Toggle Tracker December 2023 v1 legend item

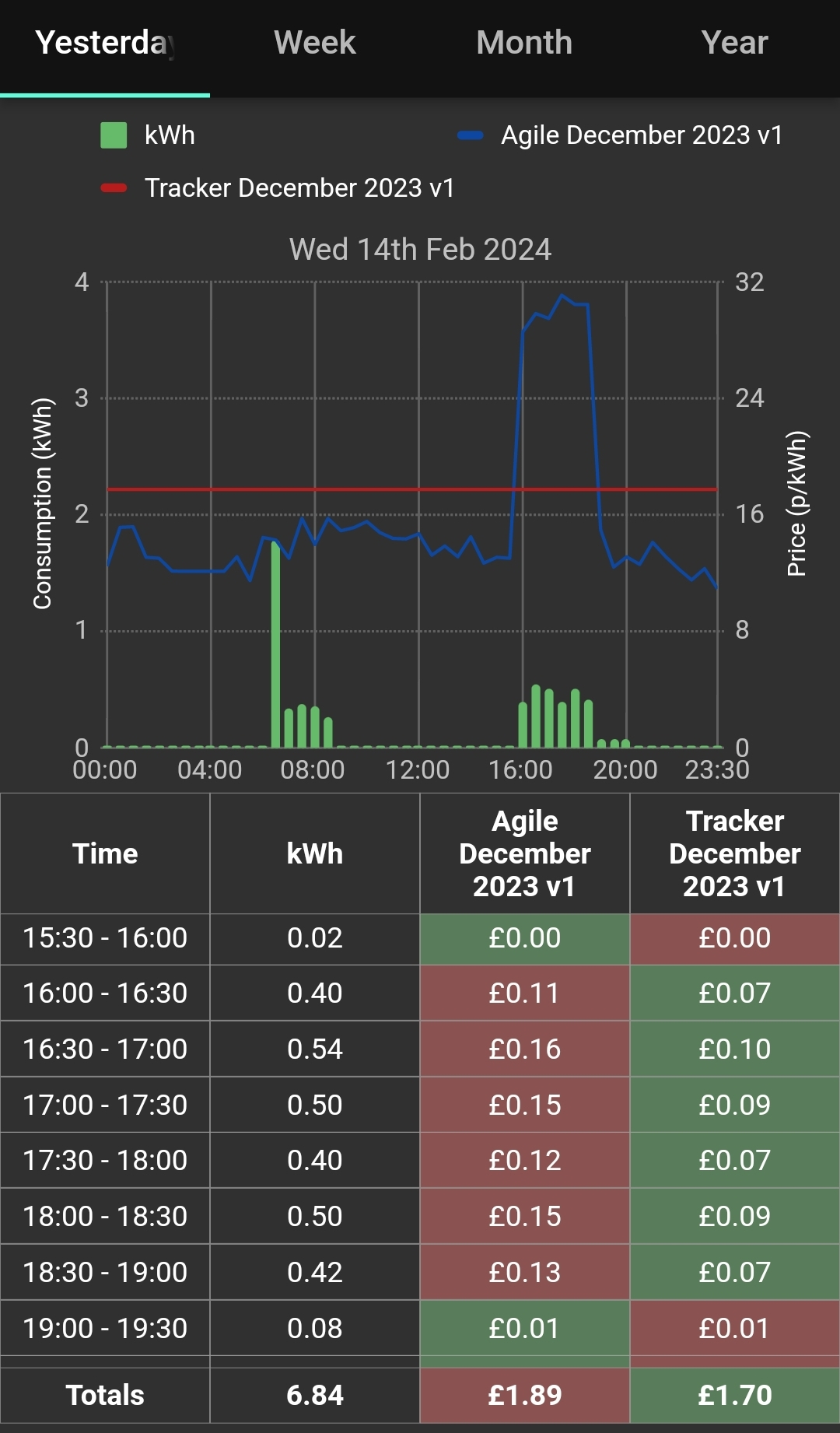coord(278,188)
